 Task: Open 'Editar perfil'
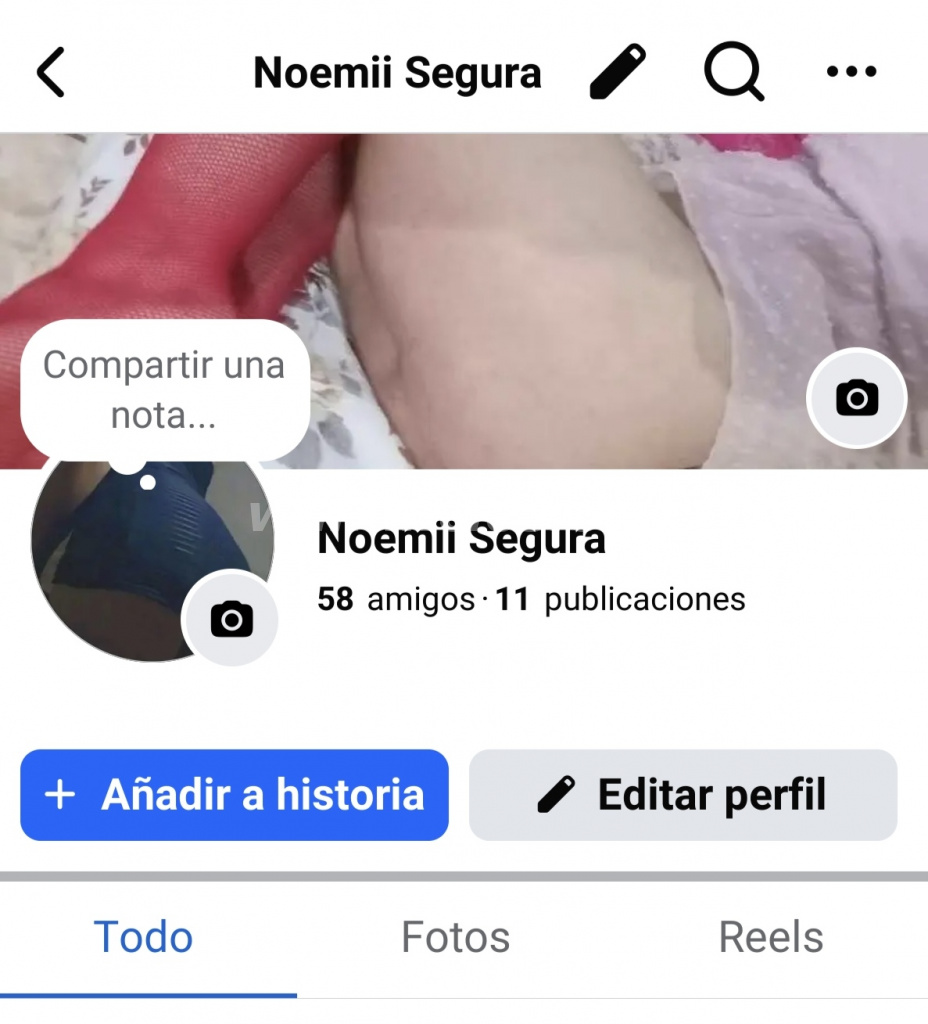pyautogui.click(x=683, y=795)
